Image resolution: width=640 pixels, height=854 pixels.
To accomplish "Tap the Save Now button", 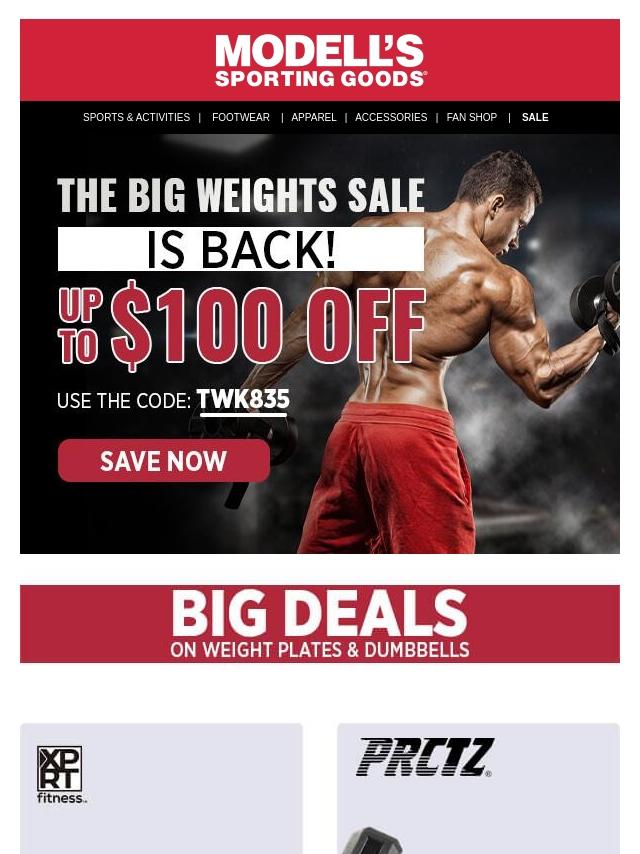I will [x=164, y=461].
